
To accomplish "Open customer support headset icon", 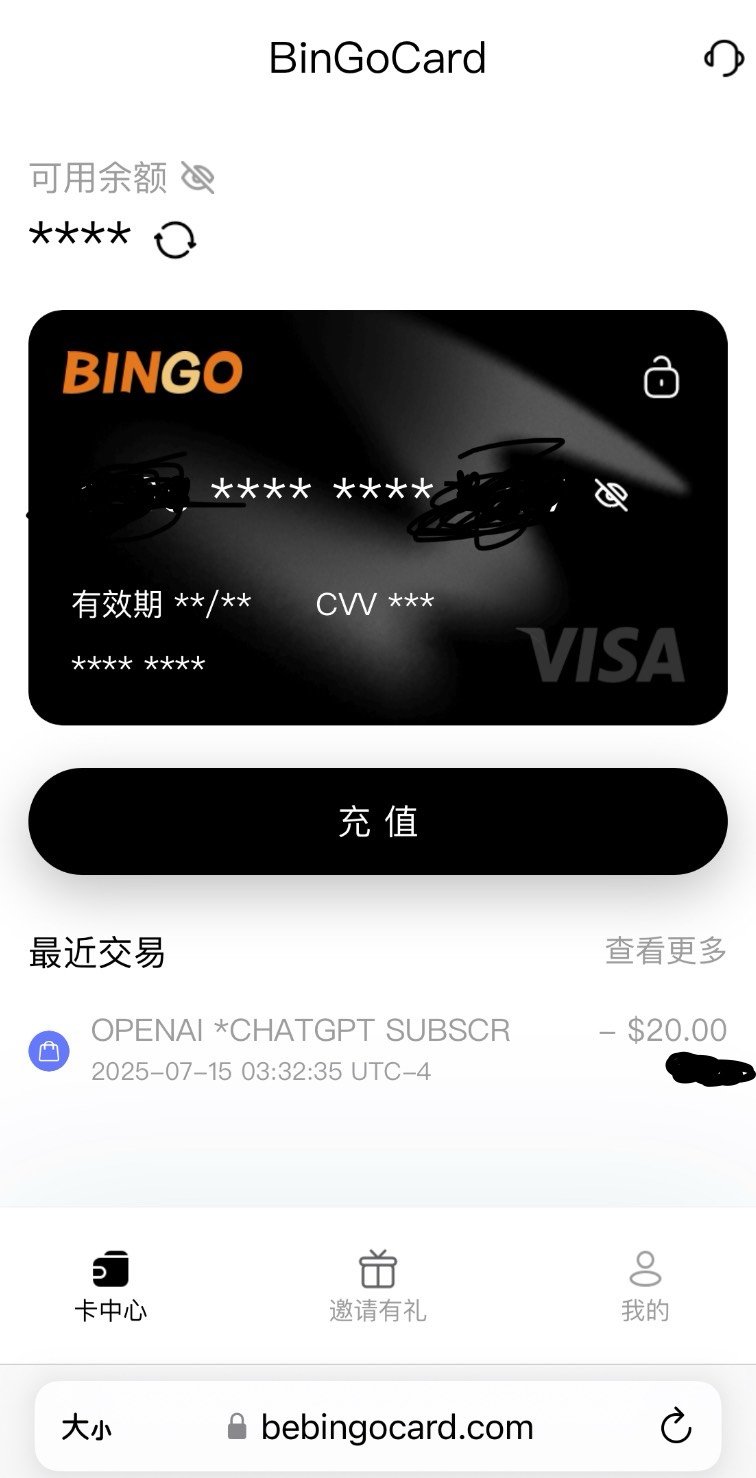I will click(x=723, y=58).
